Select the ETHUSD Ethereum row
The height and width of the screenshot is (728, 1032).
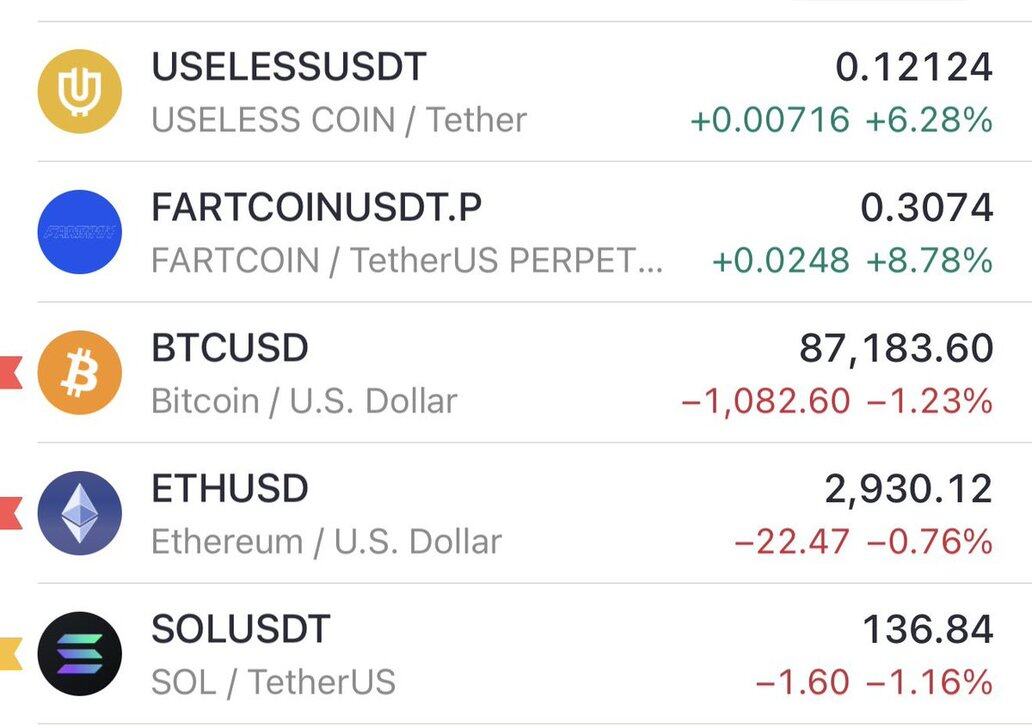500,514
